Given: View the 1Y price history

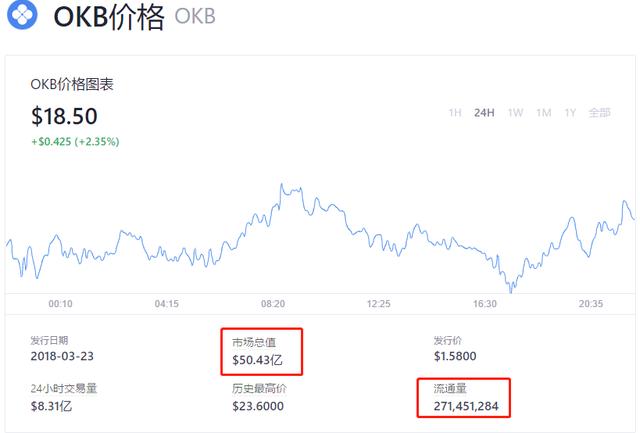Looking at the screenshot, I should (570, 113).
